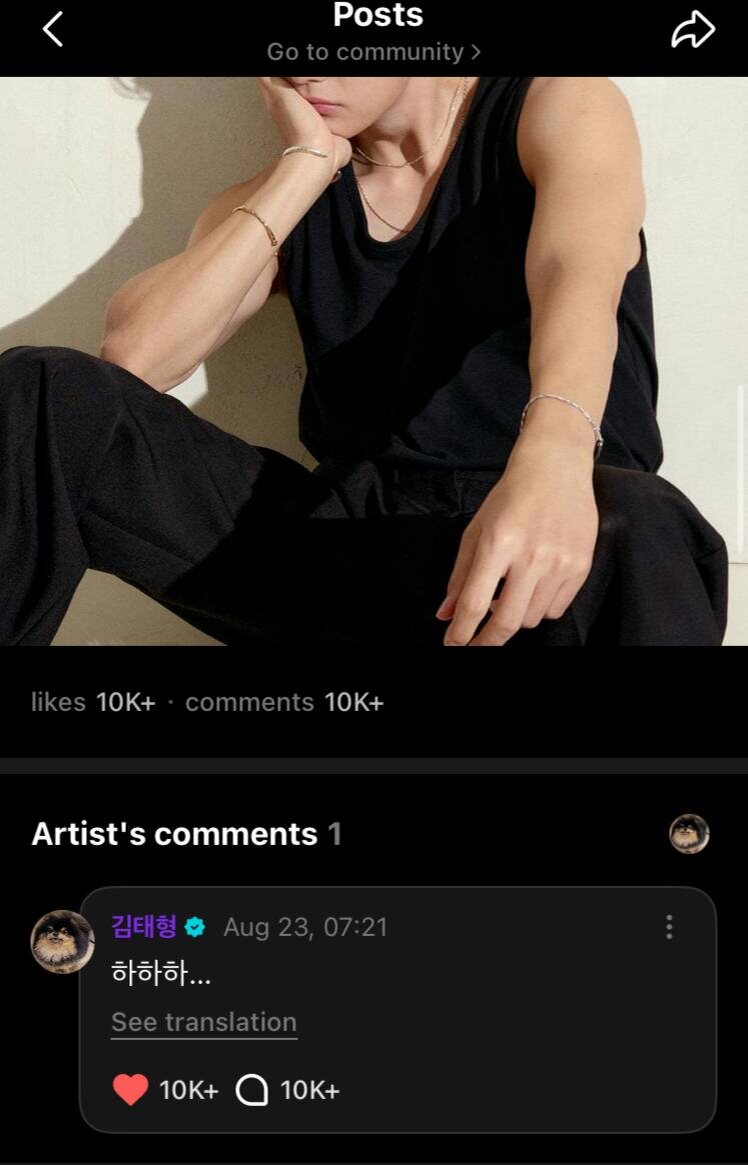Image resolution: width=748 pixels, height=1165 pixels.
Task: Open replies to 김태형's comment
Action: [252, 1090]
